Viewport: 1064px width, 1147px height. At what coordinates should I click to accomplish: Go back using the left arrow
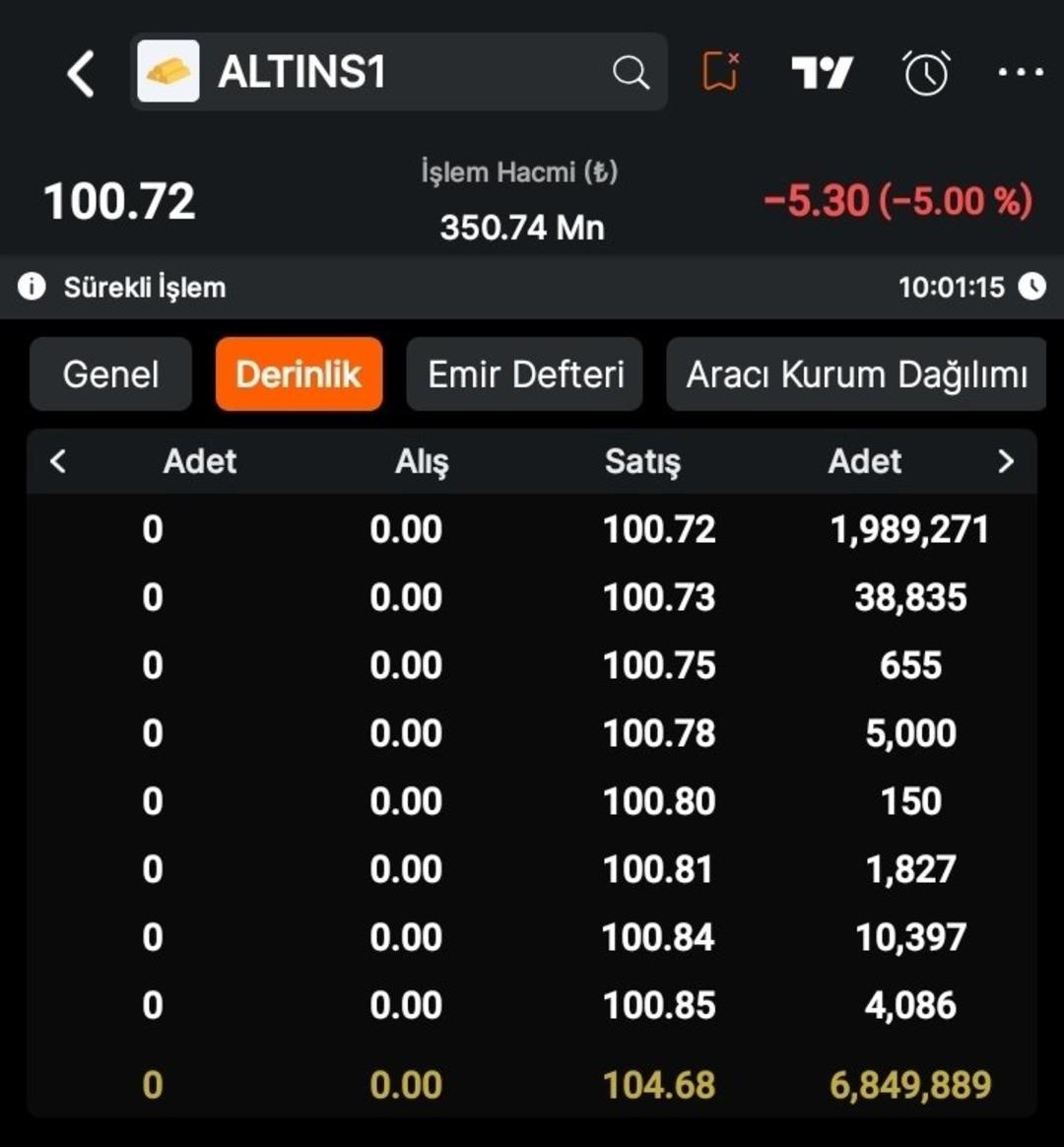(x=81, y=72)
